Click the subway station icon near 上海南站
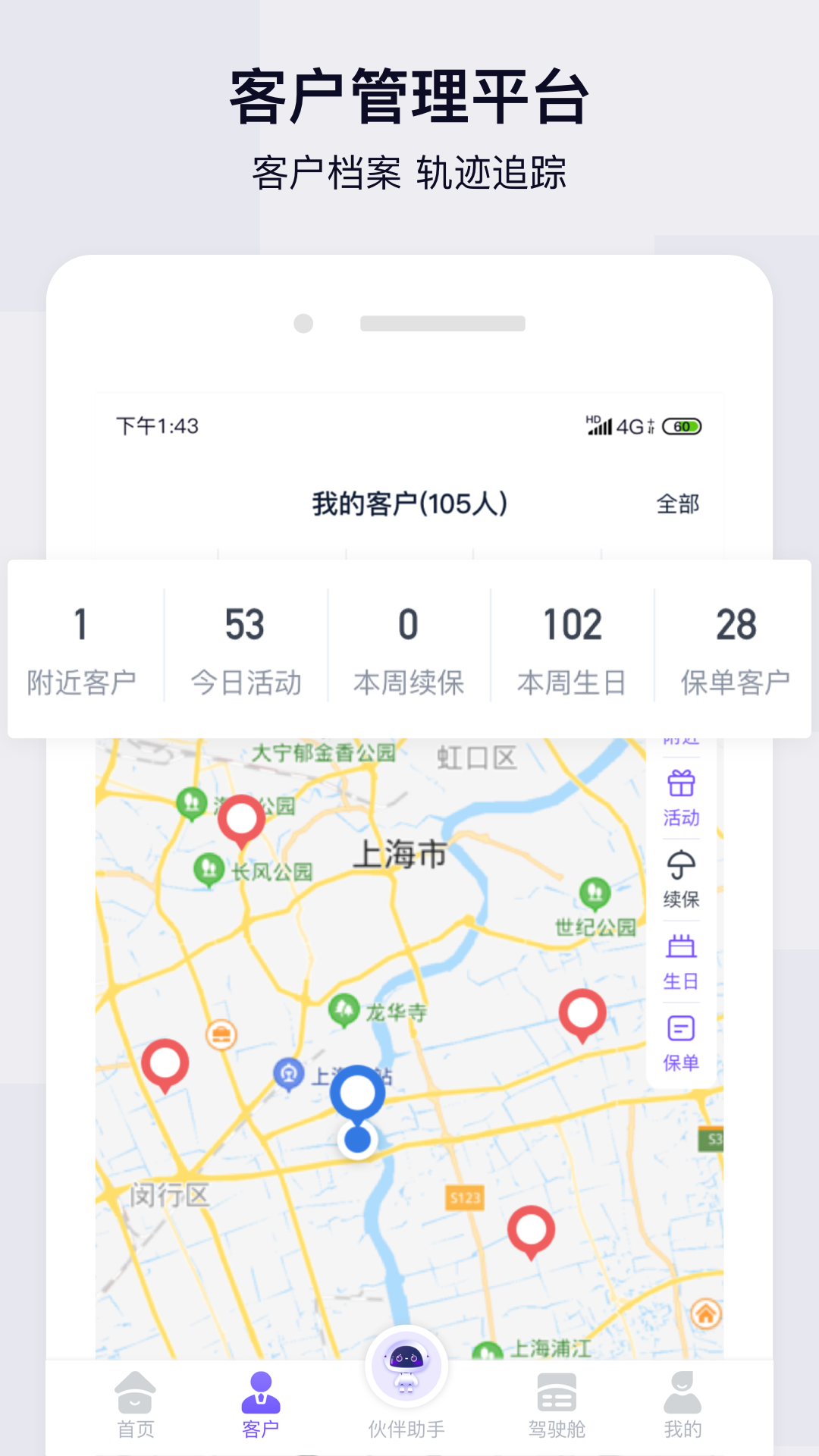Screen dimensions: 819x1456 pyautogui.click(x=289, y=1073)
